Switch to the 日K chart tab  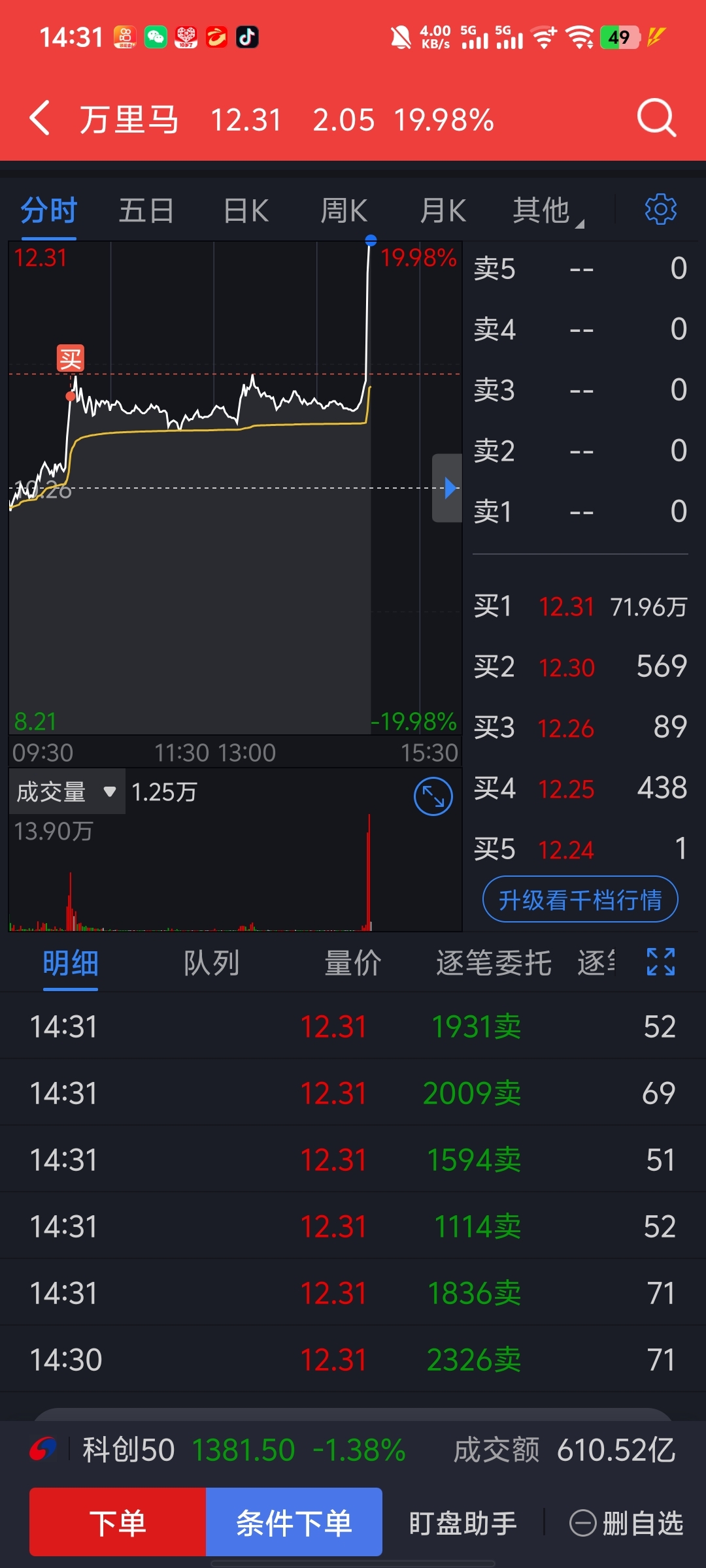(246, 211)
